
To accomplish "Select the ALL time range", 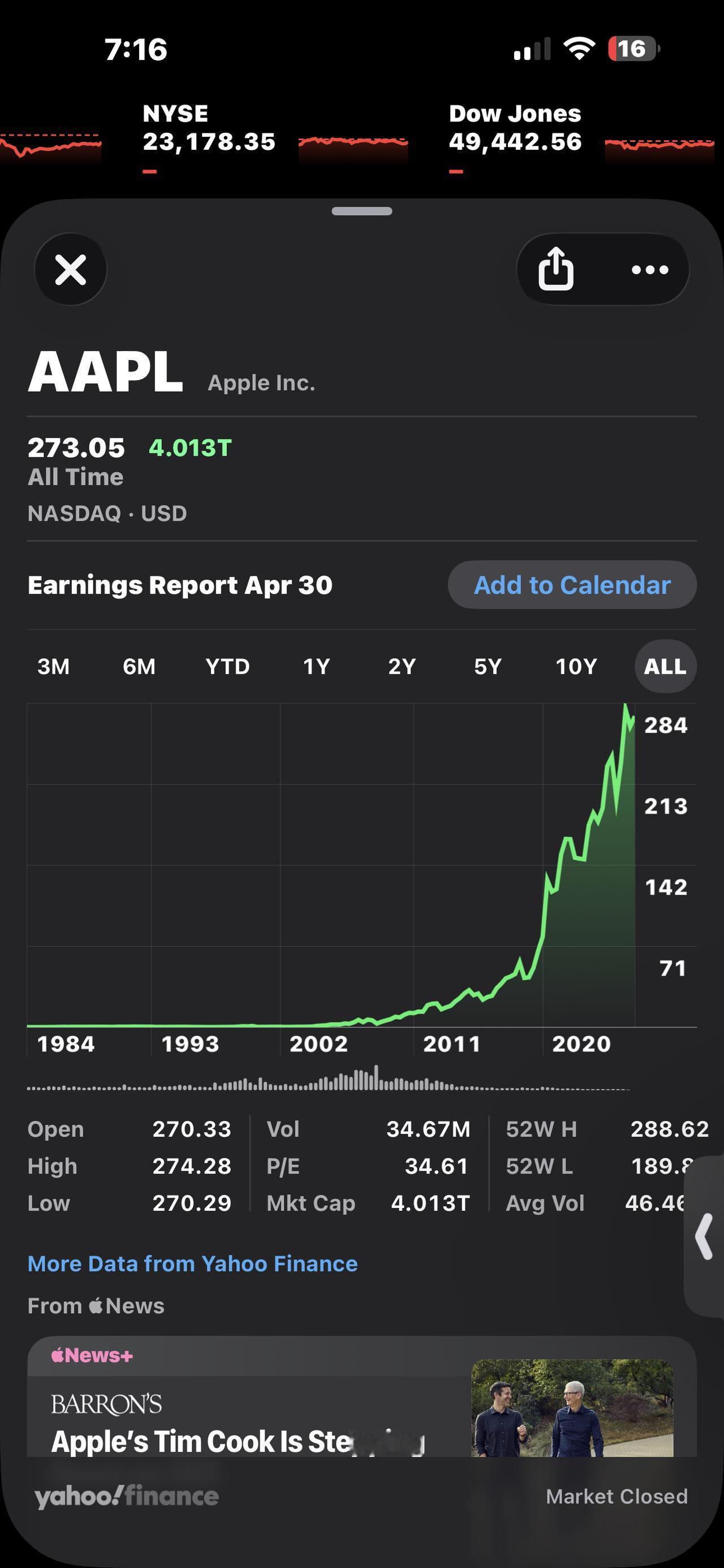I will (665, 666).
